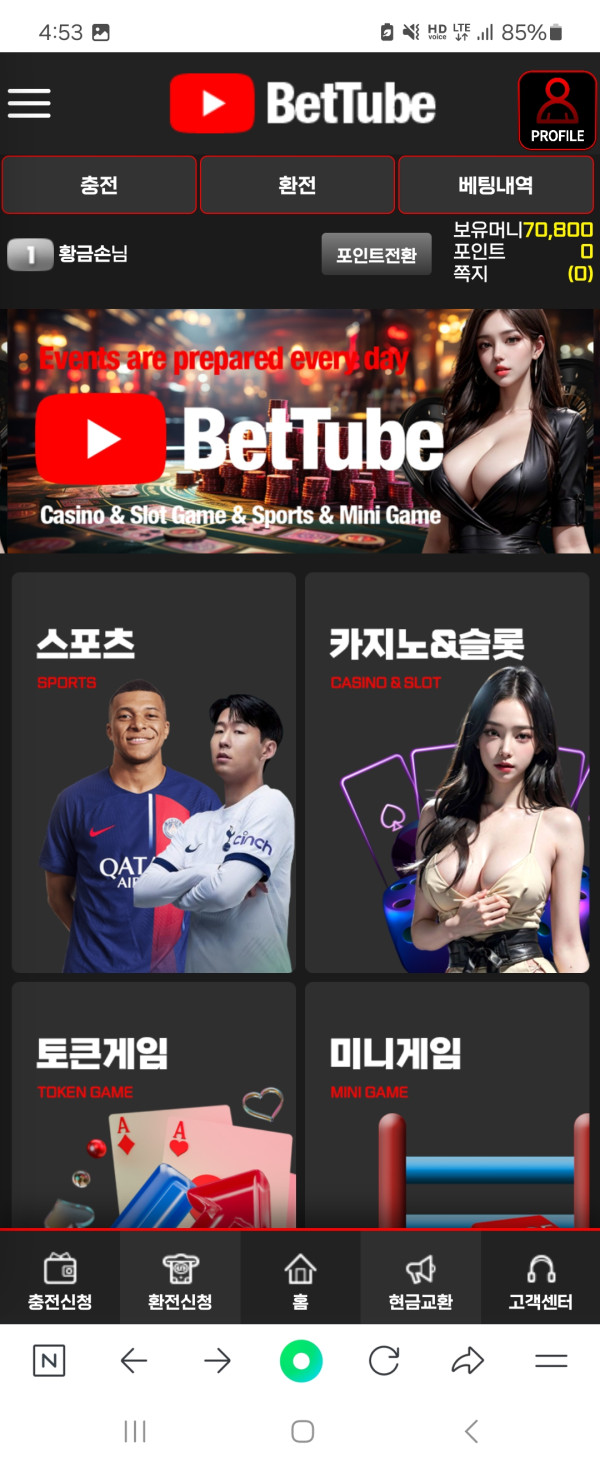
Task: Tap the 포인트전환 button
Action: click(x=376, y=254)
